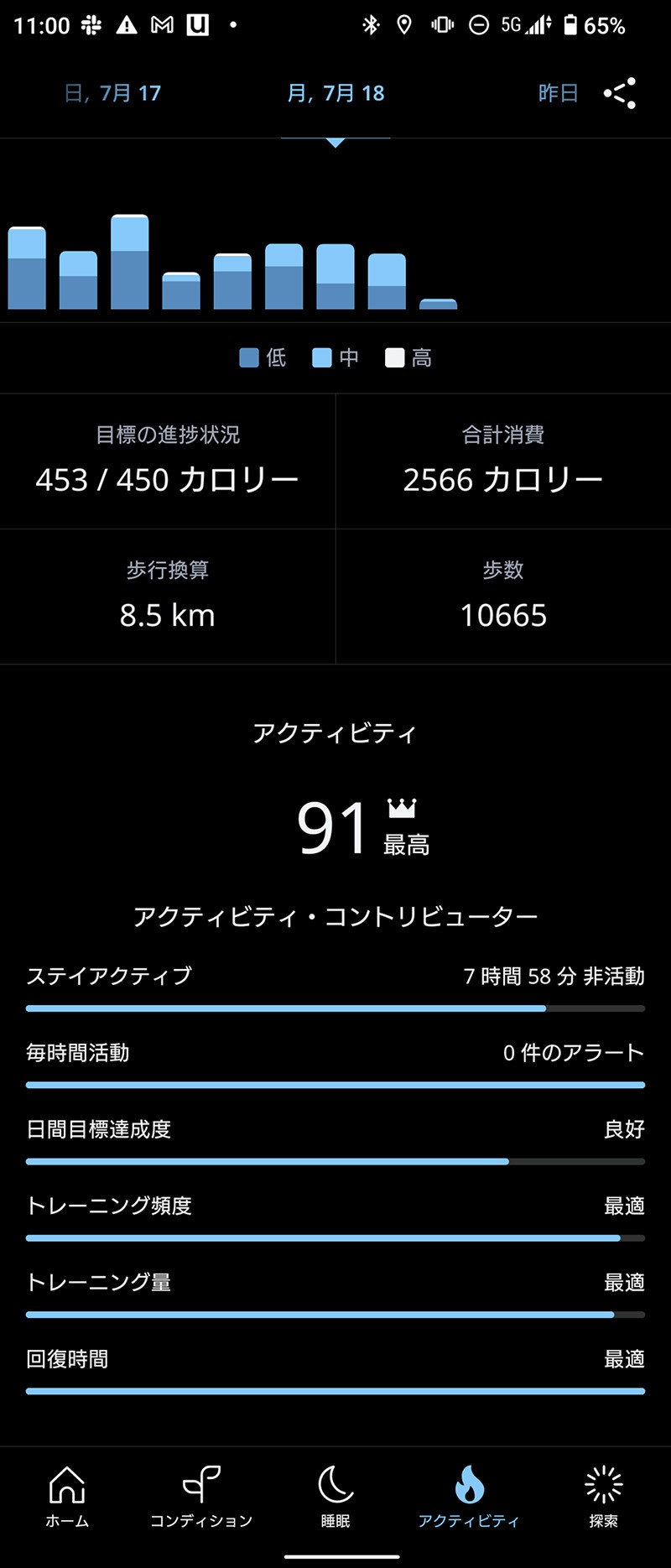Viewport: 671px width, 1568px height.
Task: Switch to the コンディション tab
Action: [x=201, y=1498]
